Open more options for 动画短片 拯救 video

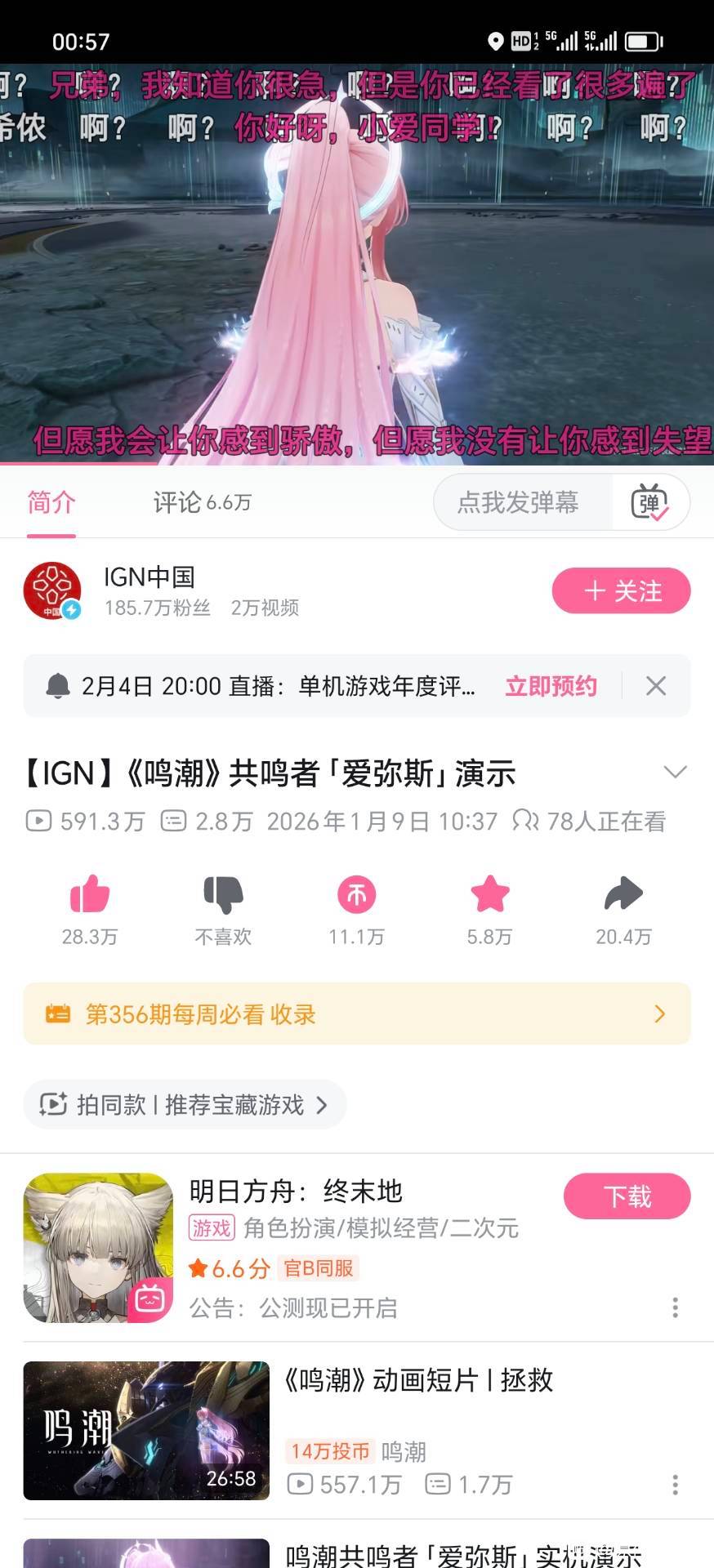pos(675,1484)
